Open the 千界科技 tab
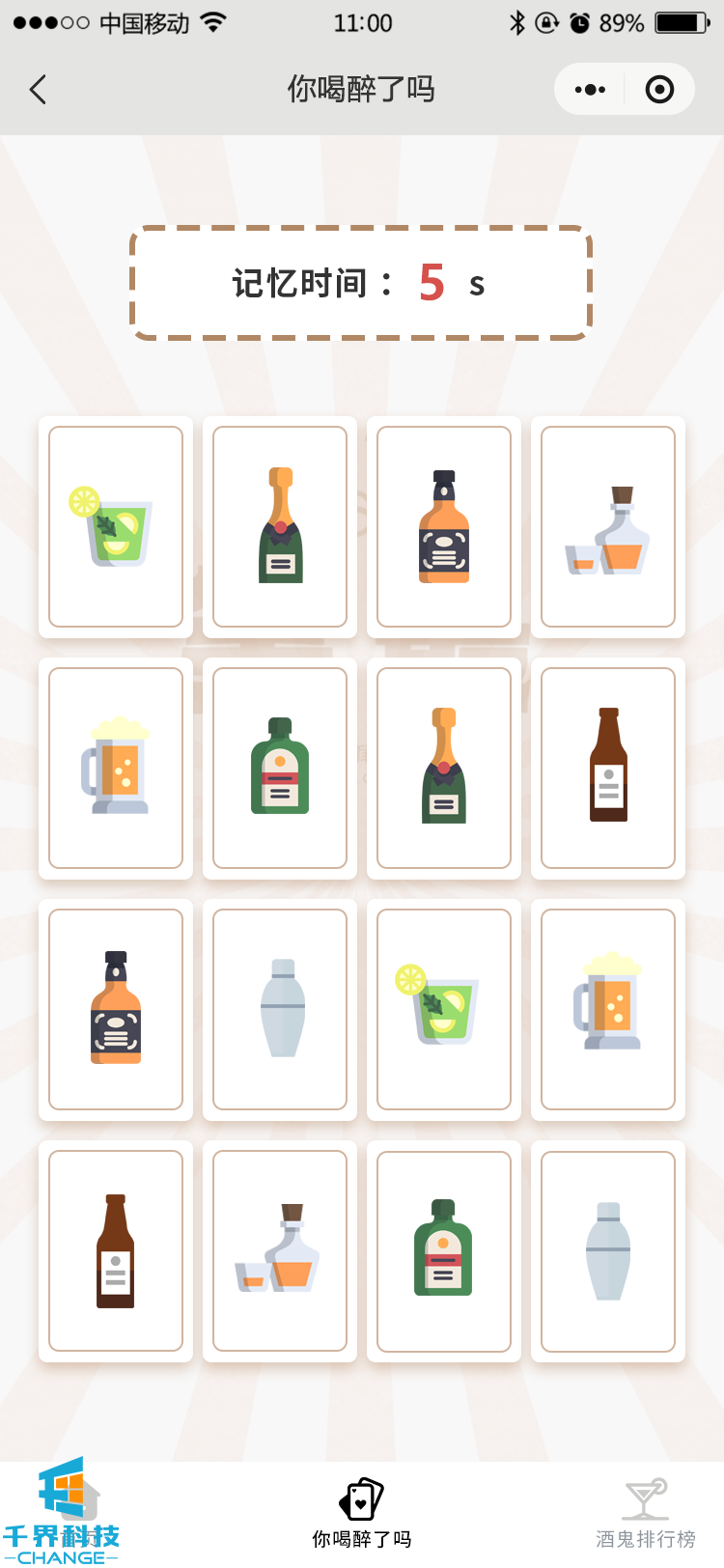The height and width of the screenshot is (1568, 724). [62, 1513]
